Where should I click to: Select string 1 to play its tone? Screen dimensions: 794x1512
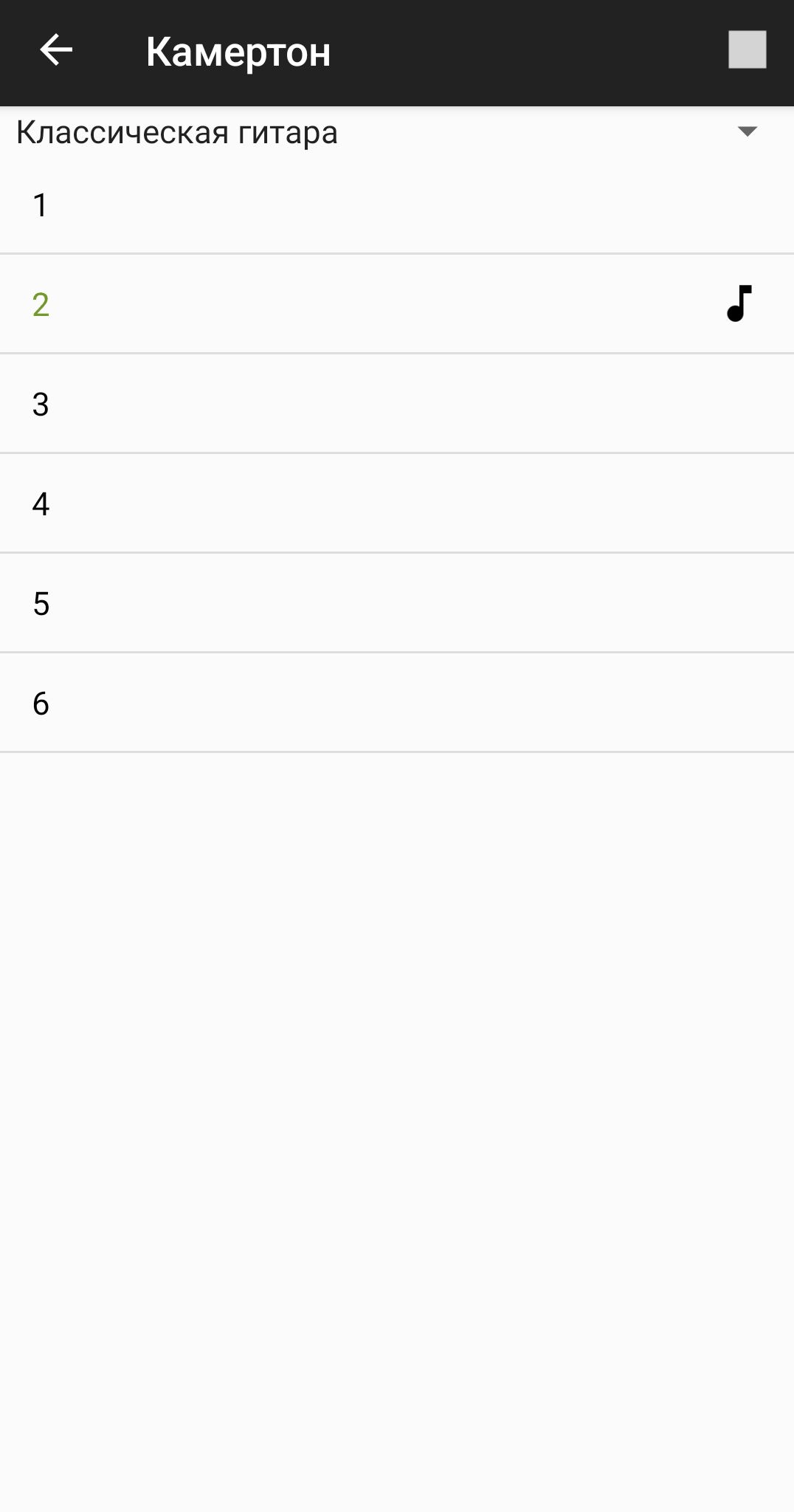(x=397, y=205)
